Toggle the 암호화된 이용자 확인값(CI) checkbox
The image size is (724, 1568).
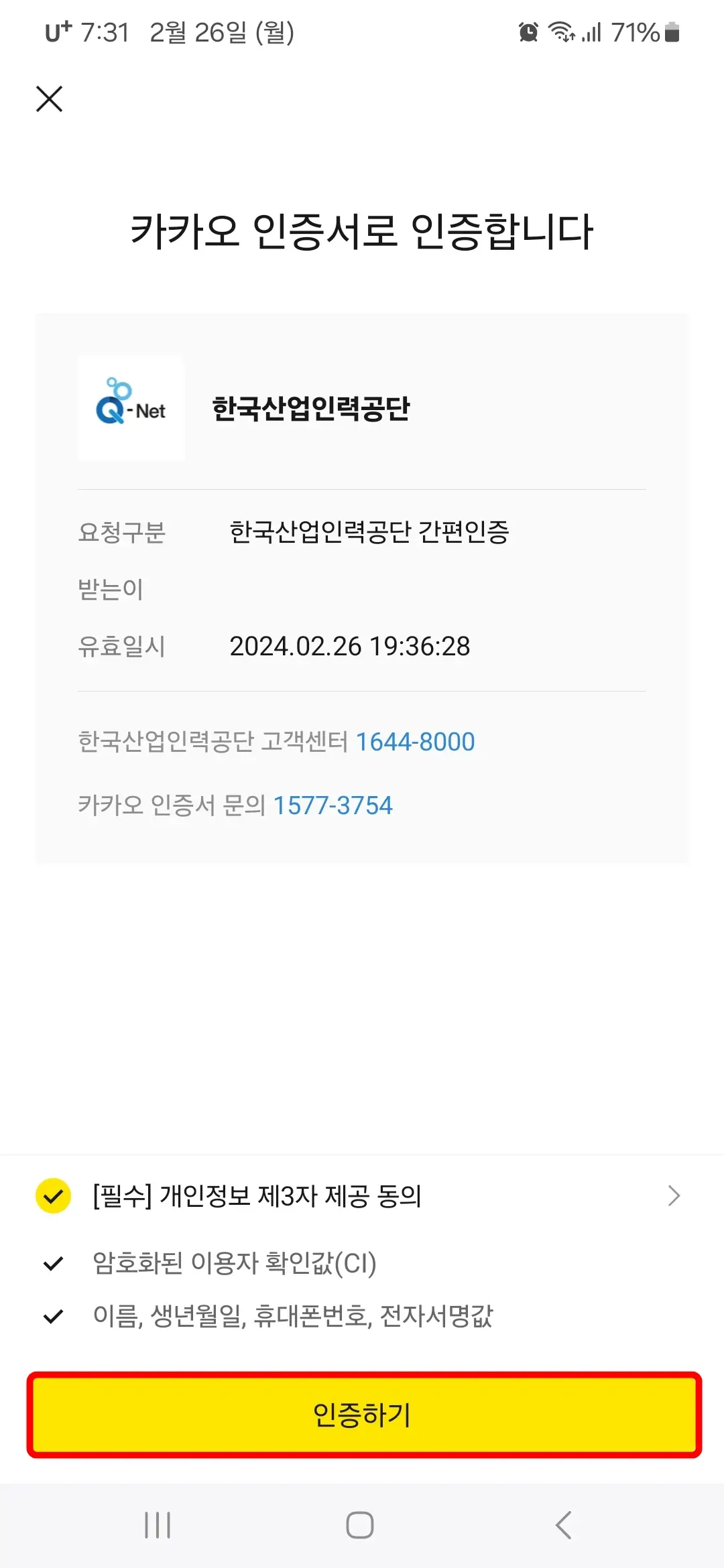(x=53, y=1263)
